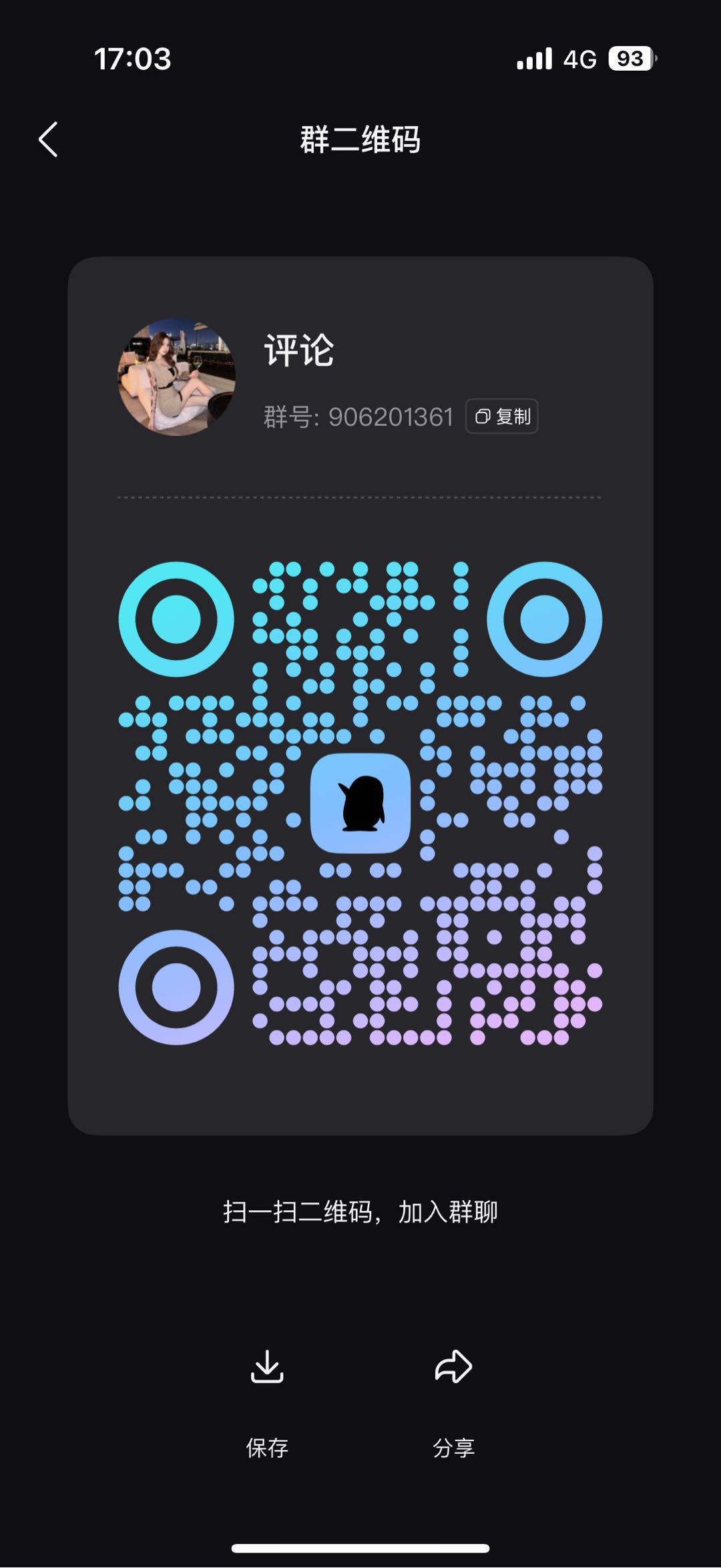Screen dimensions: 721x1568
Task: Copy the group number with 复制
Action: coord(502,417)
